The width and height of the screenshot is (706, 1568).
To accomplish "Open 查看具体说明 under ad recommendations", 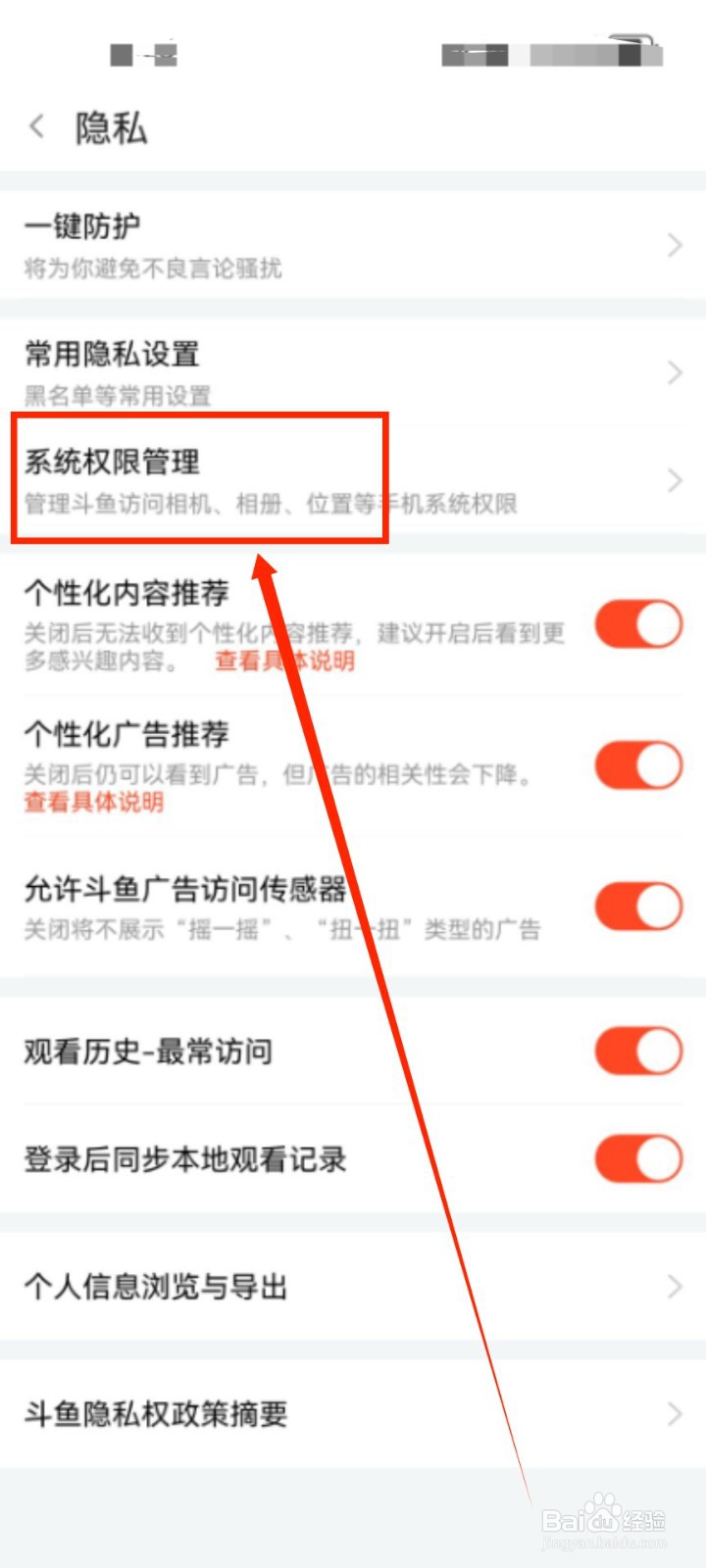I will click(x=93, y=803).
